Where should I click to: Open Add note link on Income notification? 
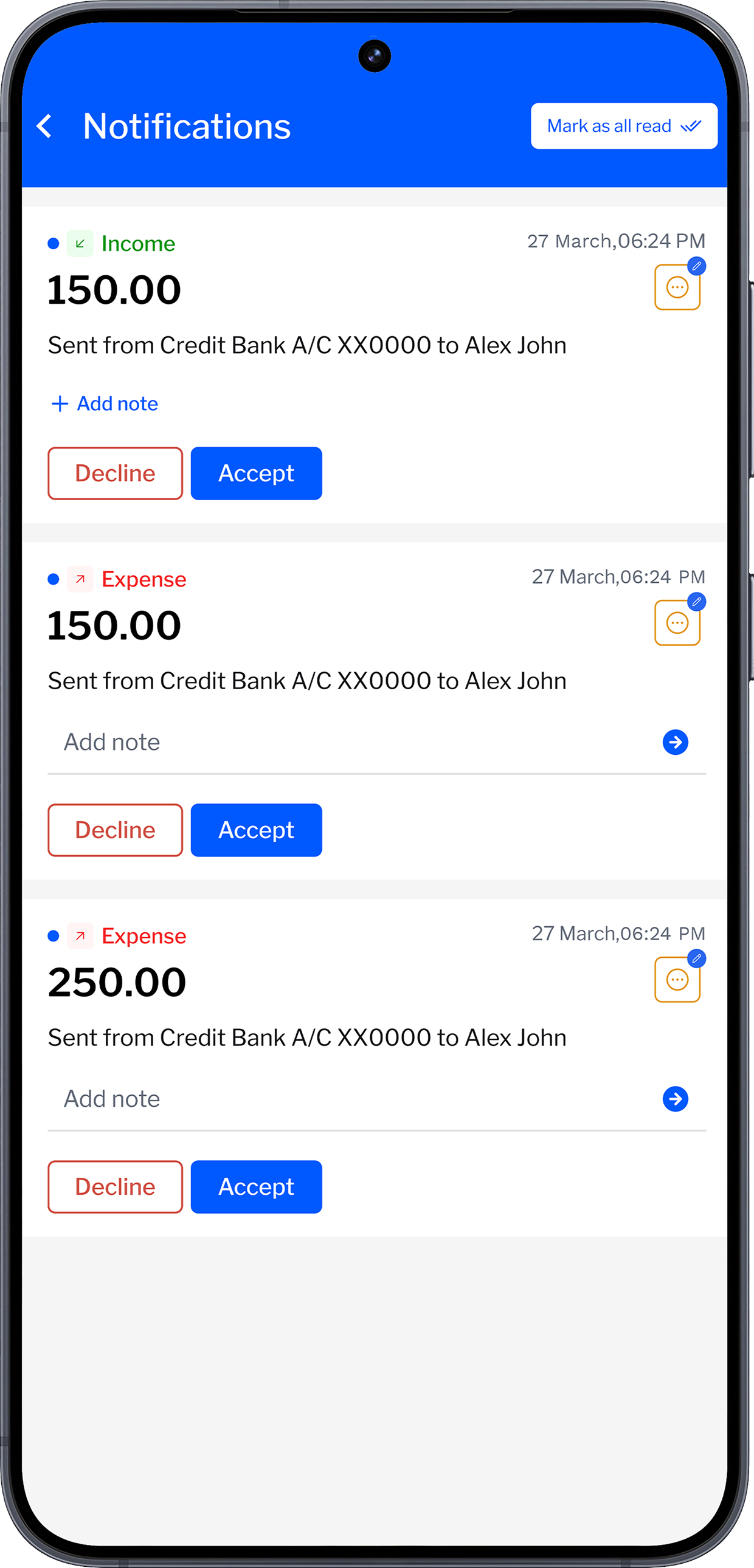point(105,404)
